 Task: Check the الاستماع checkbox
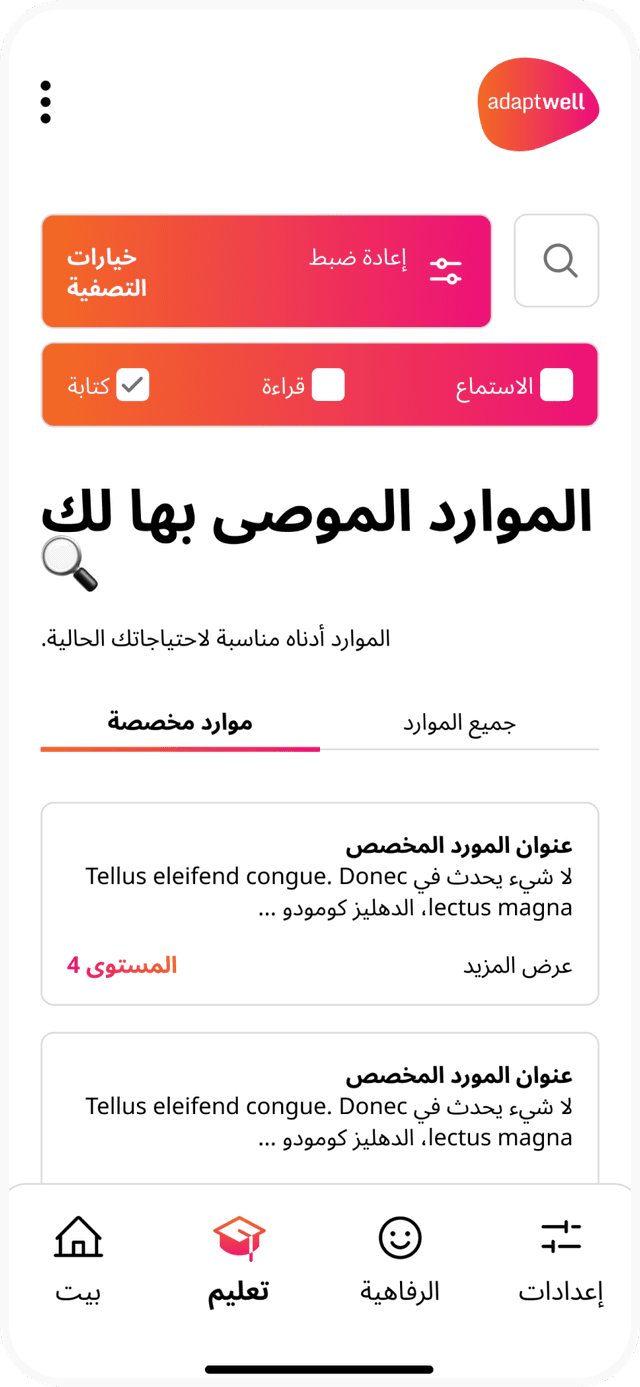(x=556, y=385)
